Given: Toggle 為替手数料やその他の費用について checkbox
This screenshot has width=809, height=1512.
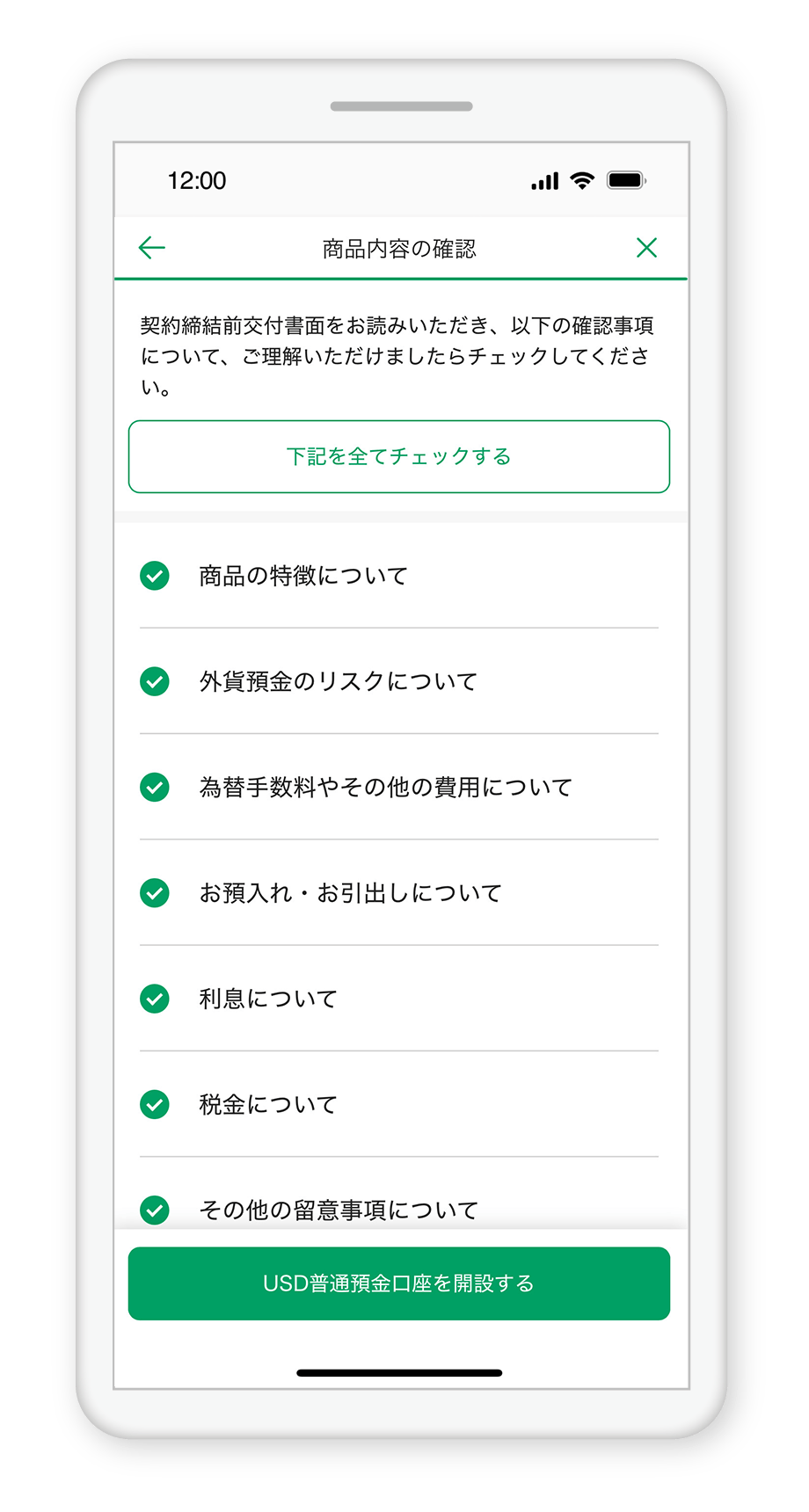Looking at the screenshot, I should click(x=155, y=787).
